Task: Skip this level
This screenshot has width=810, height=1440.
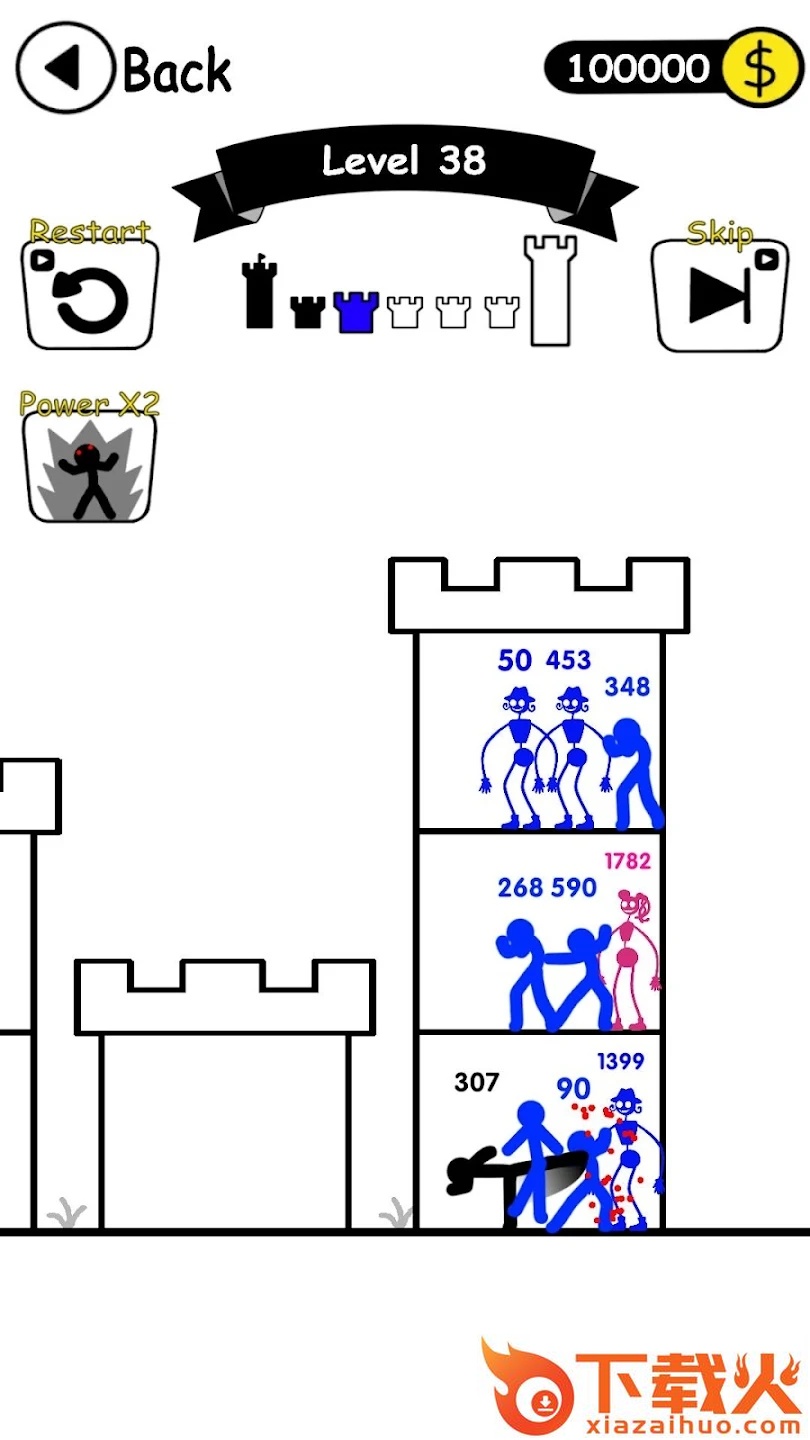Action: point(718,294)
